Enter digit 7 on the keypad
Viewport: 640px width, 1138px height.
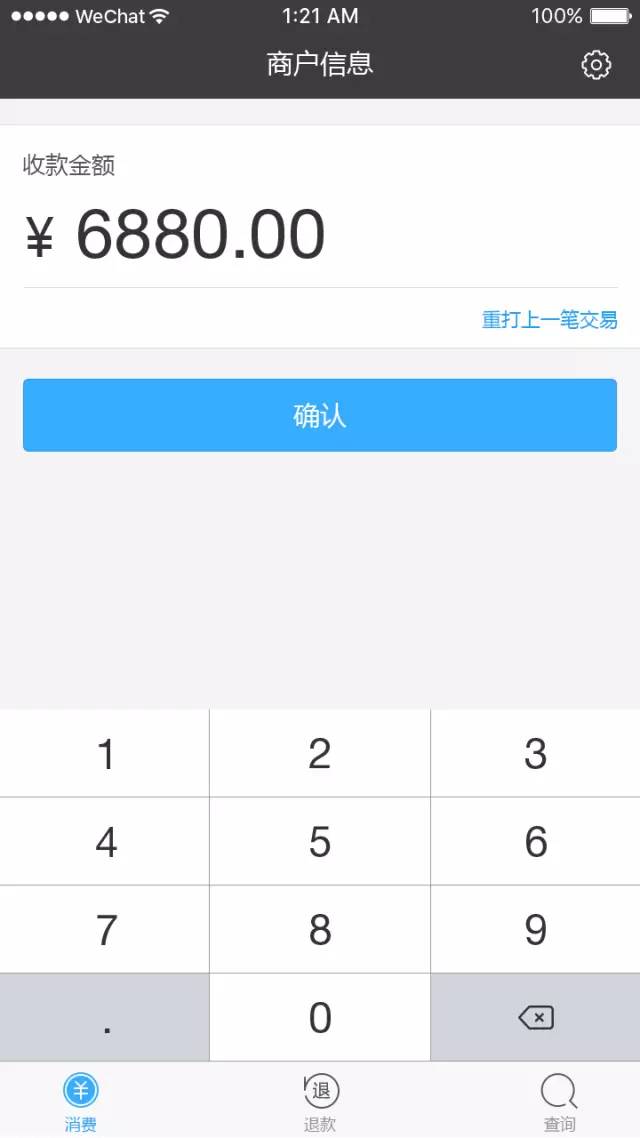pyautogui.click(x=104, y=930)
